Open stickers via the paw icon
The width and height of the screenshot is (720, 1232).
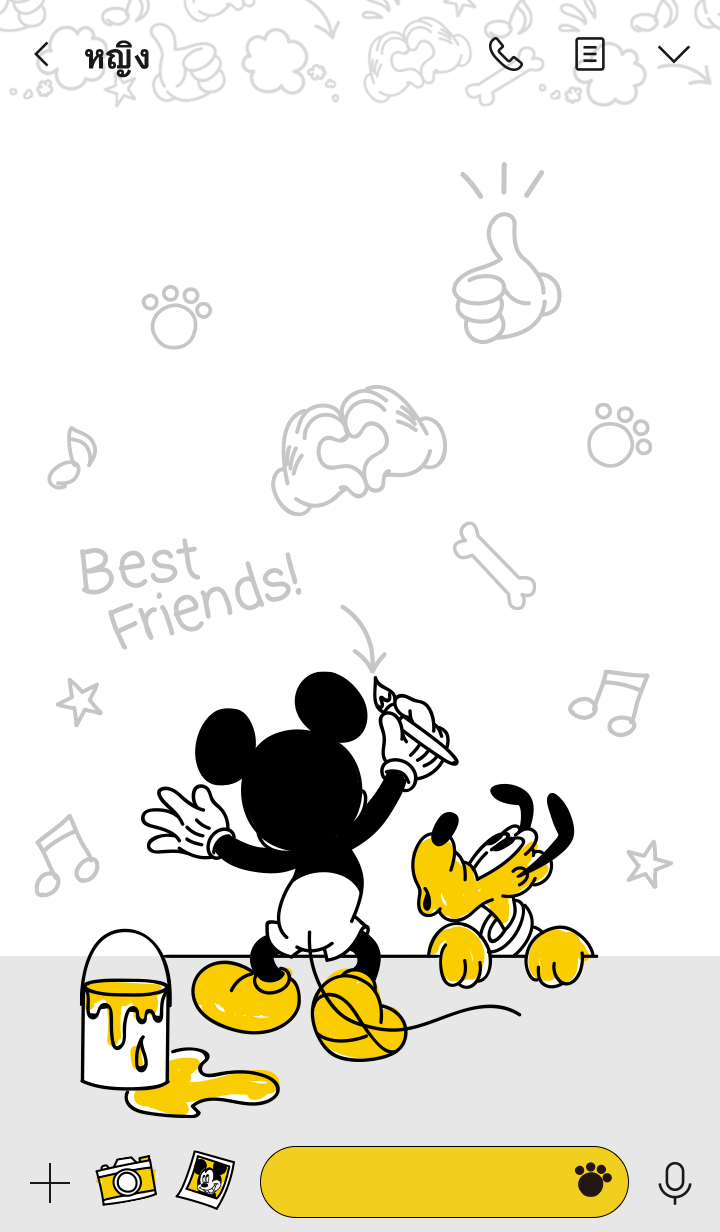point(592,1181)
